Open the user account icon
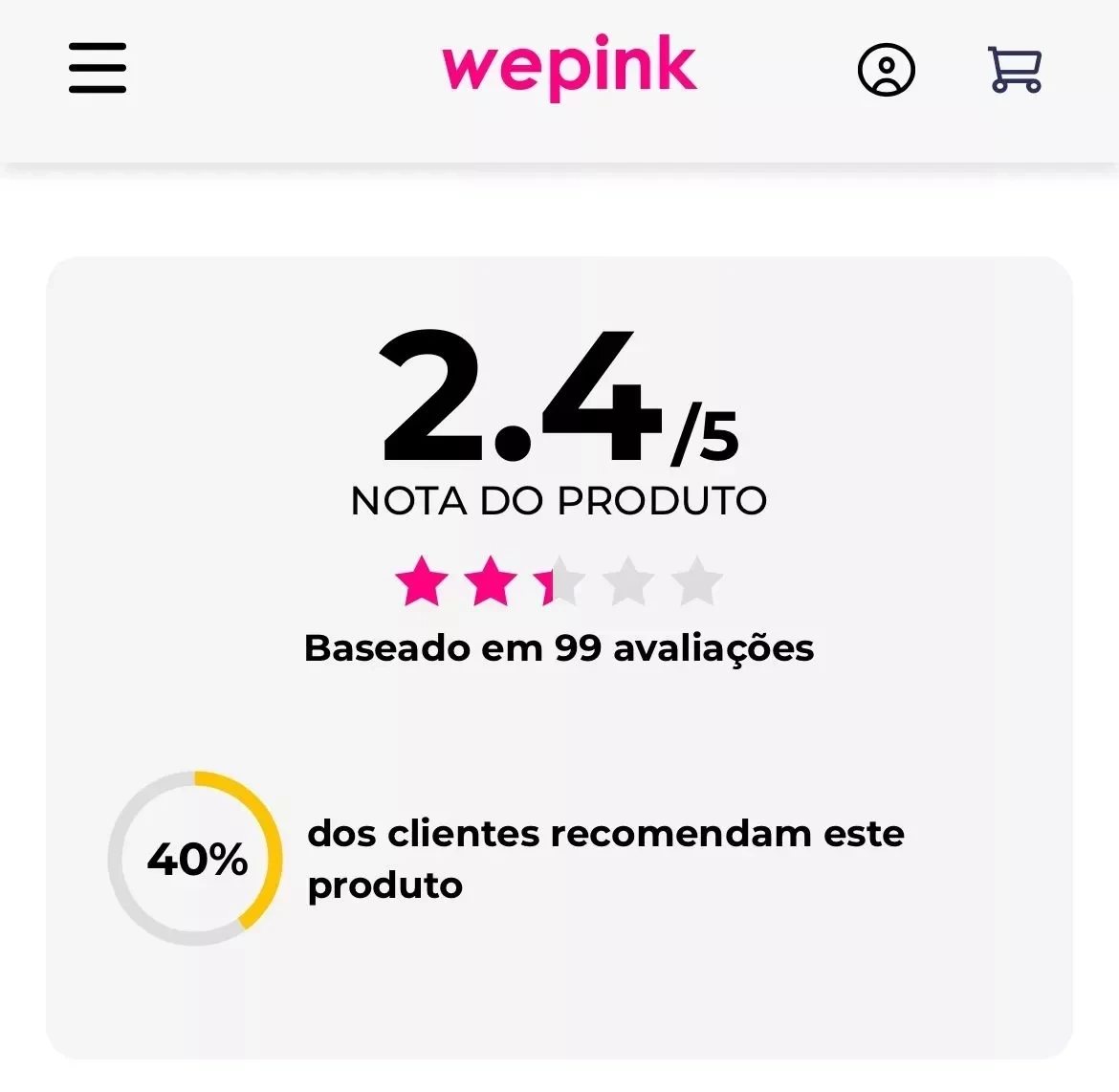This screenshot has width=1119, height=1092. (x=886, y=70)
